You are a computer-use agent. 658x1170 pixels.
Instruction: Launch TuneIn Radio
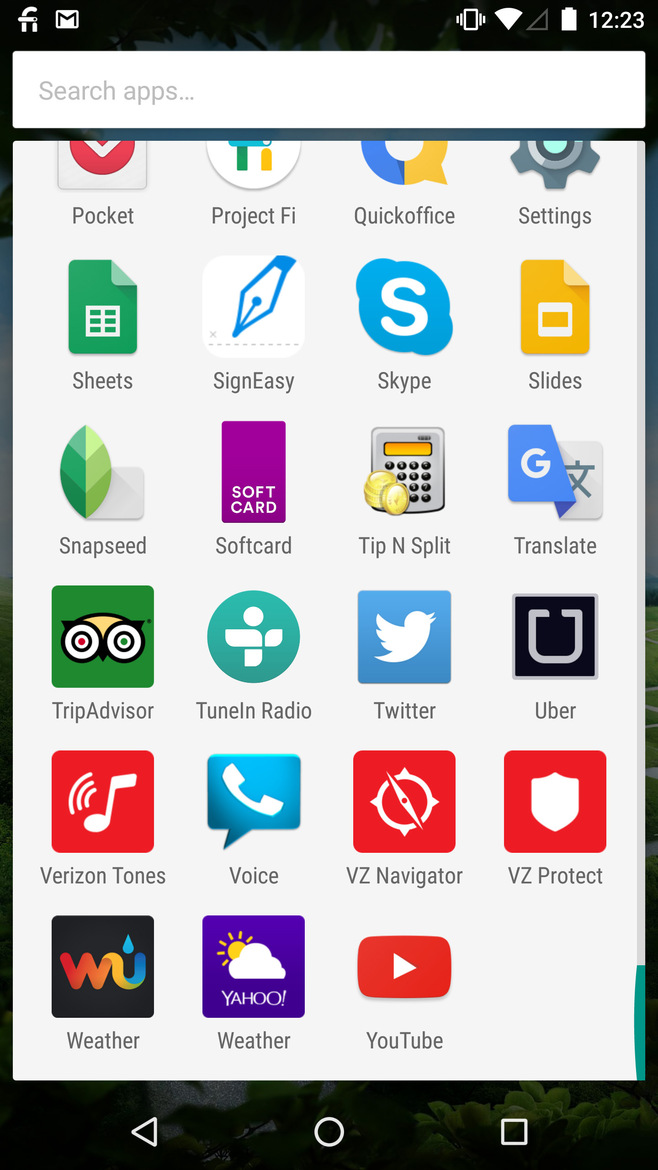254,638
